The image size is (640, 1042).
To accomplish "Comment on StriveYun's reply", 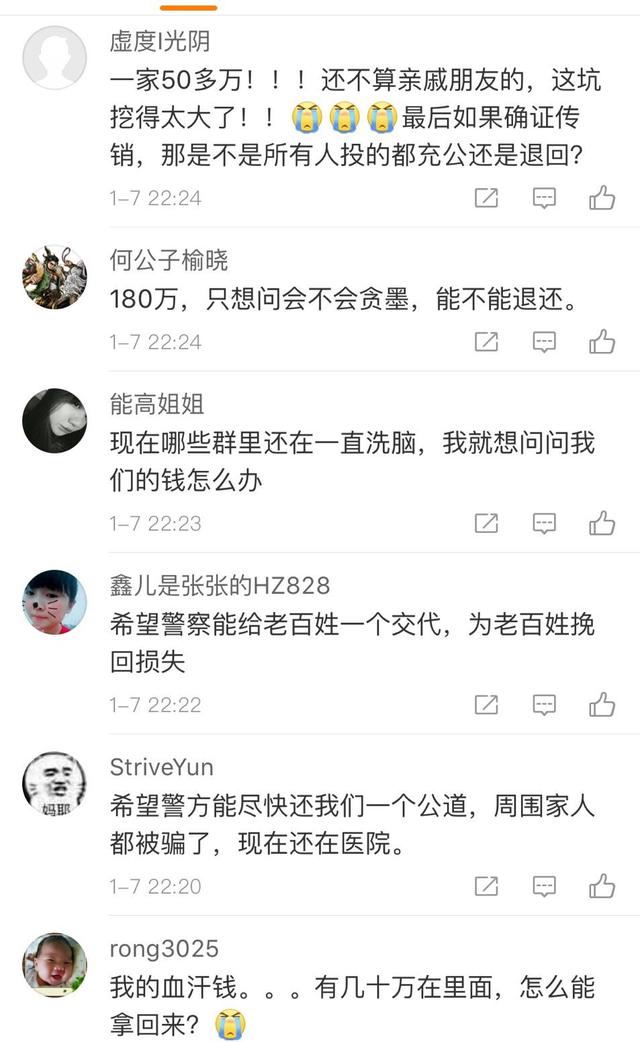I will coord(544,886).
